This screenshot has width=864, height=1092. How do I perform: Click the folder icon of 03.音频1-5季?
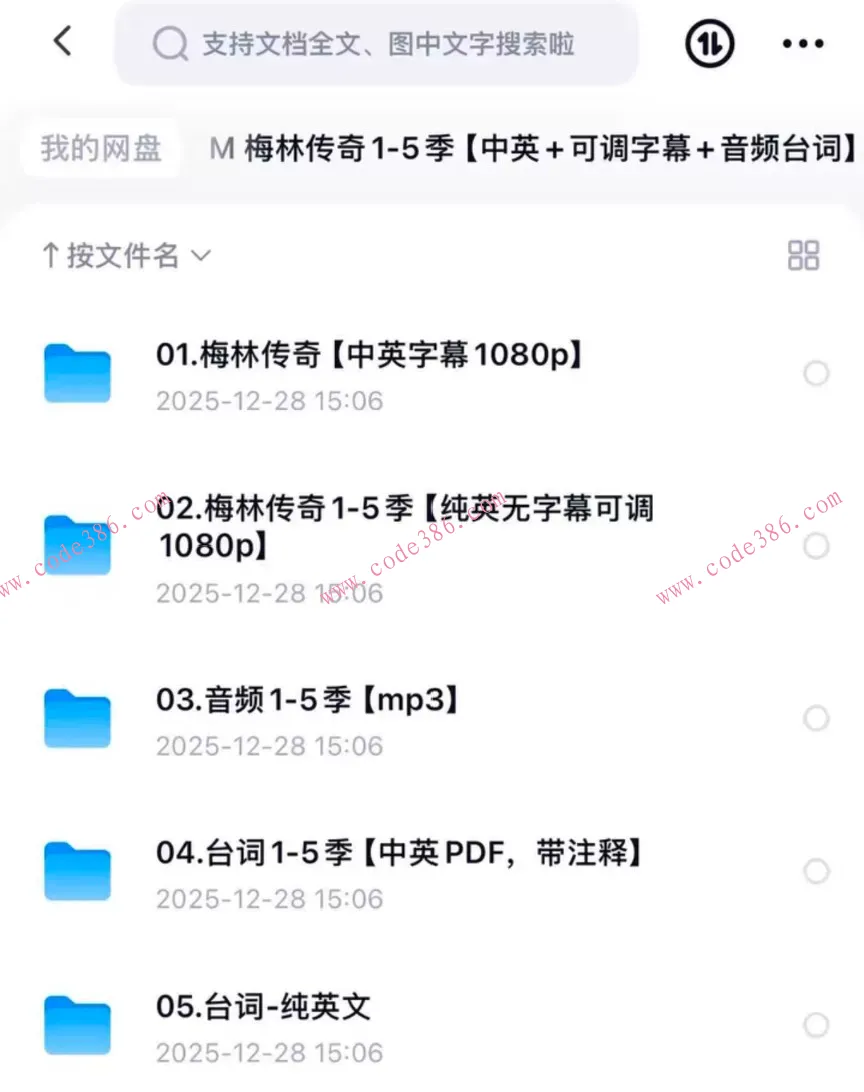(x=77, y=718)
